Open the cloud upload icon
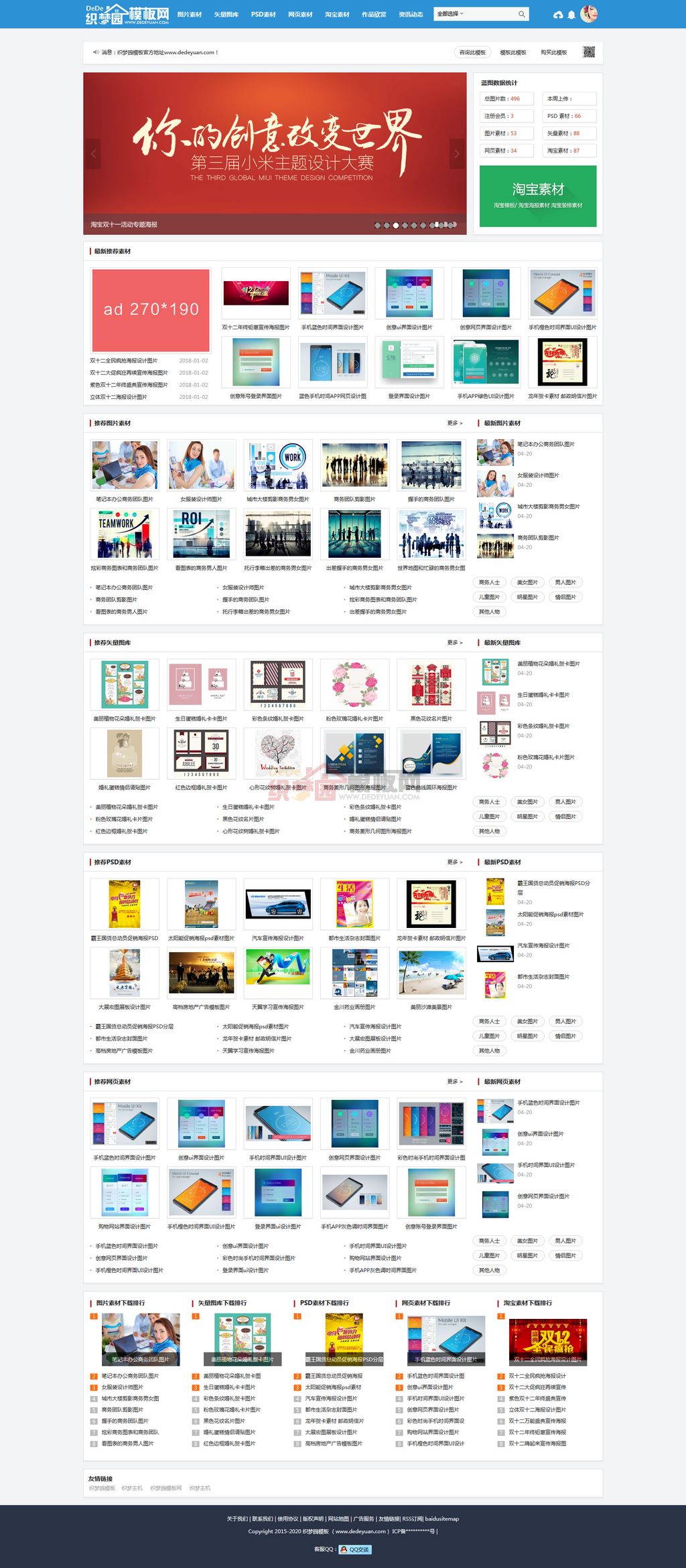 point(558,15)
